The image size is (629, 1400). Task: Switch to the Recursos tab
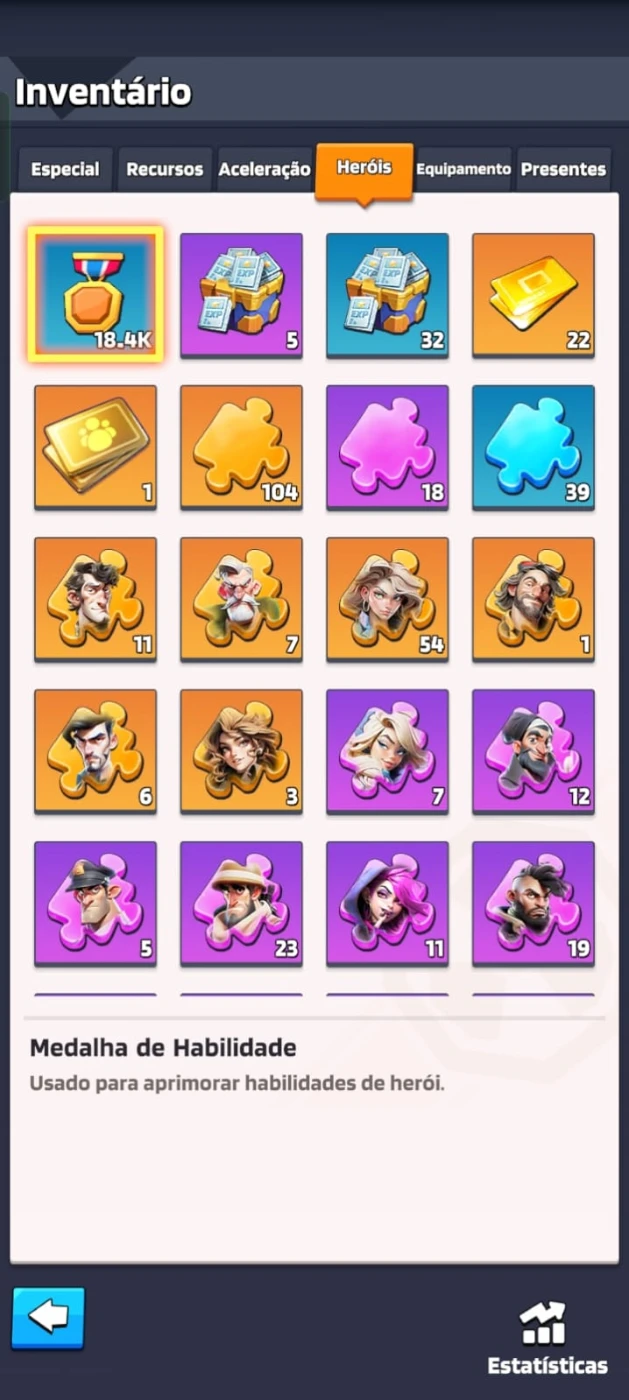164,170
